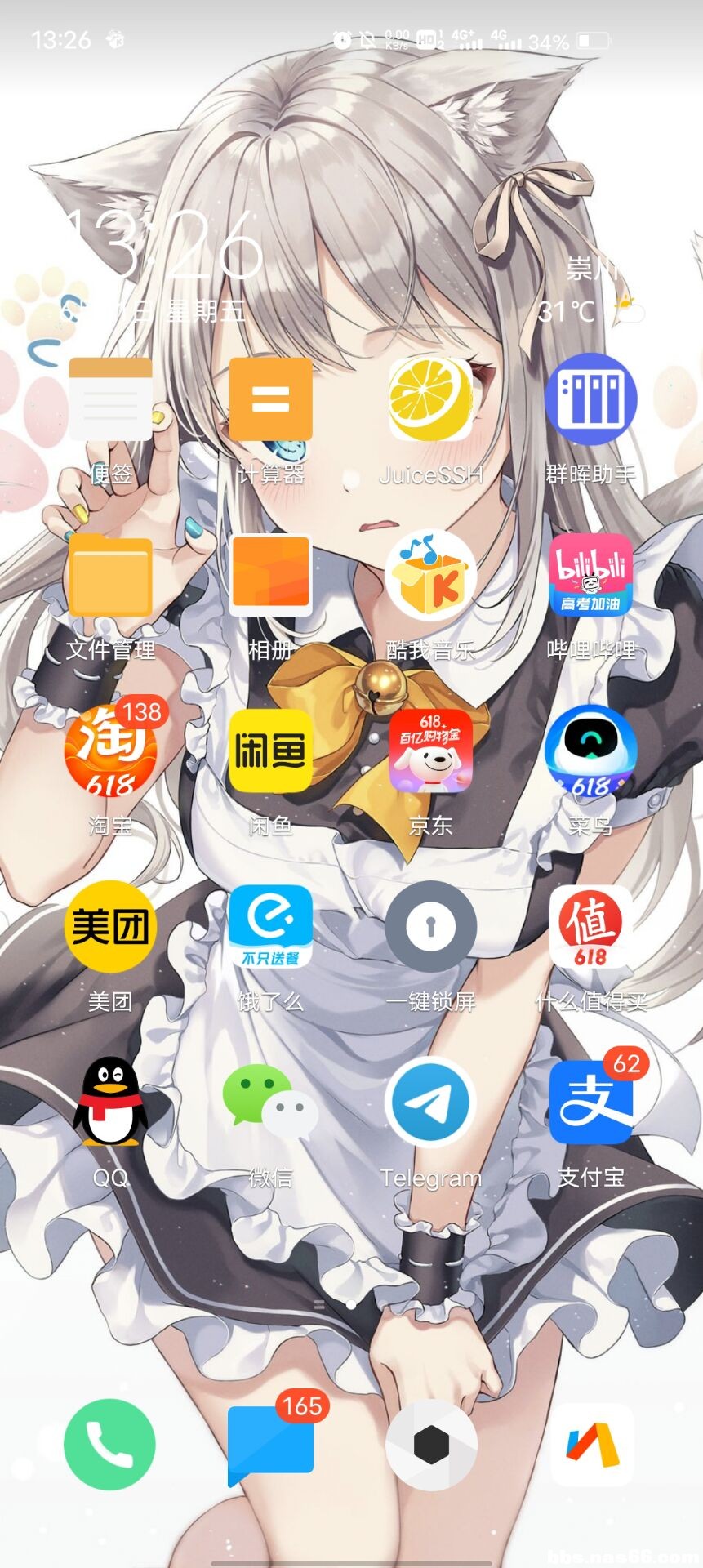Launch 酷我音乐 music app

click(430, 576)
